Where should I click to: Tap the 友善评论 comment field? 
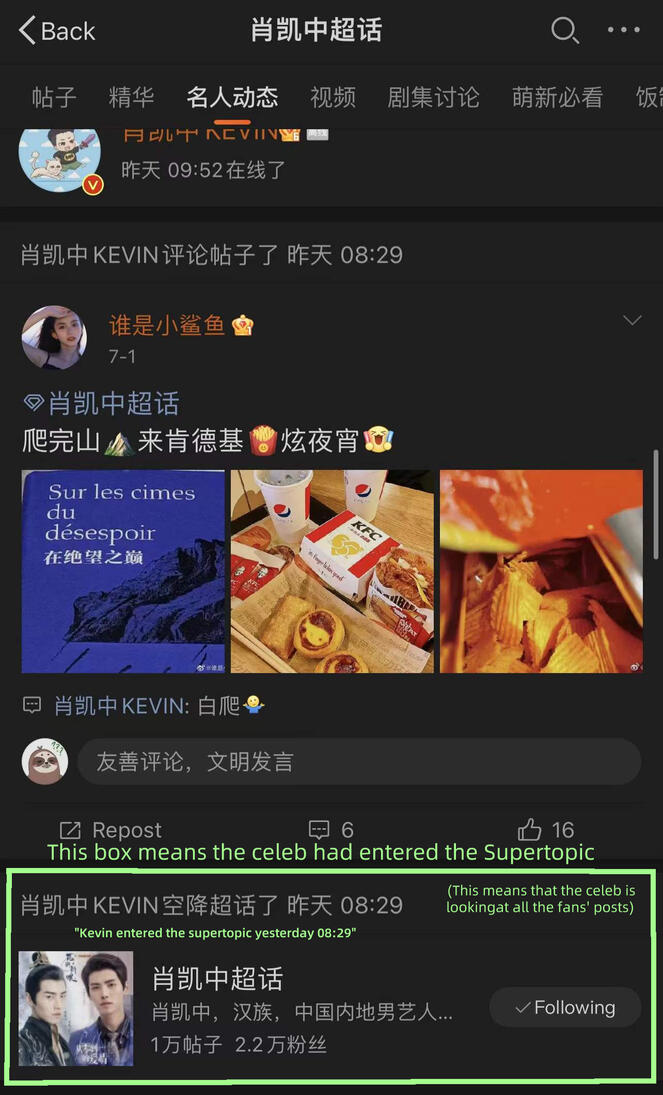click(358, 762)
